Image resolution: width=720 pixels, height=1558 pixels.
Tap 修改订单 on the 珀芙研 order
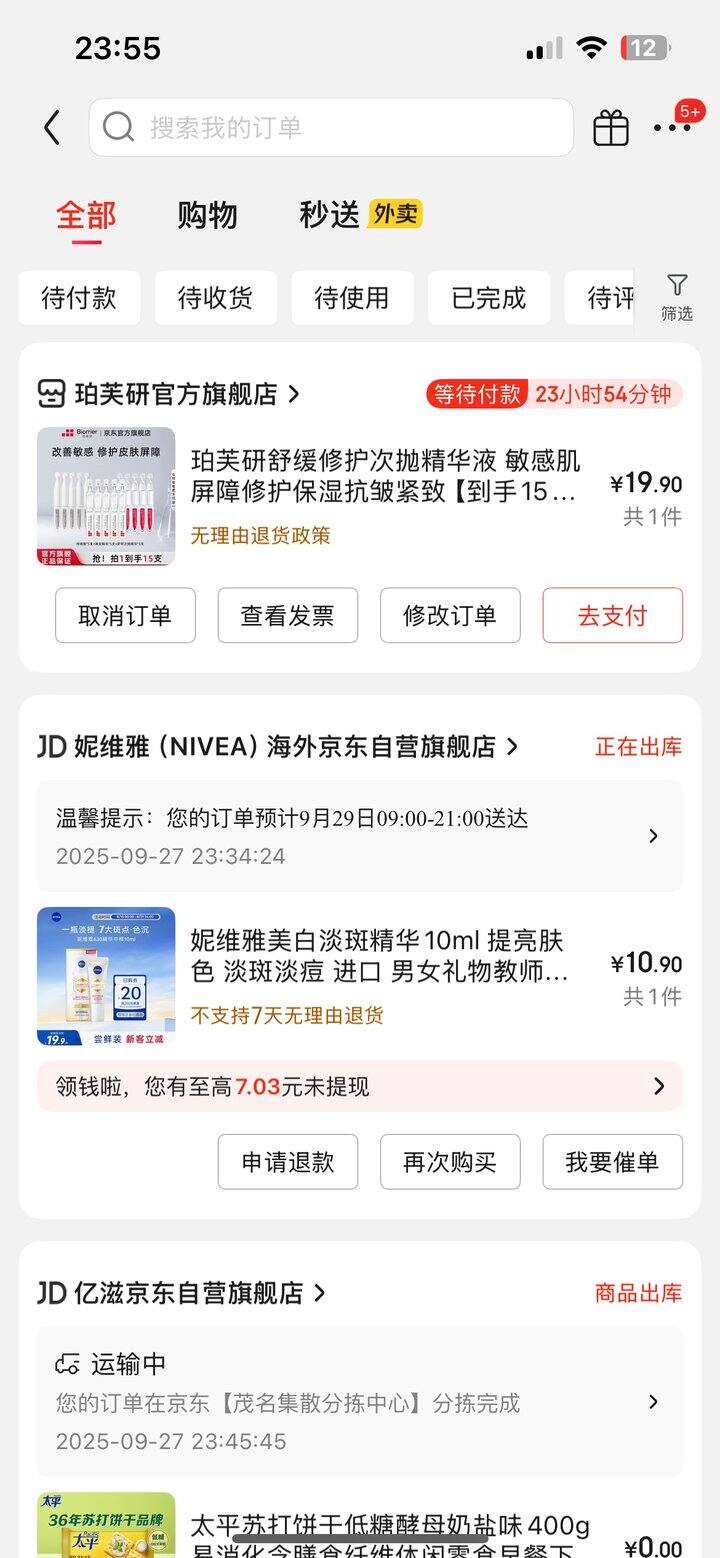point(450,615)
